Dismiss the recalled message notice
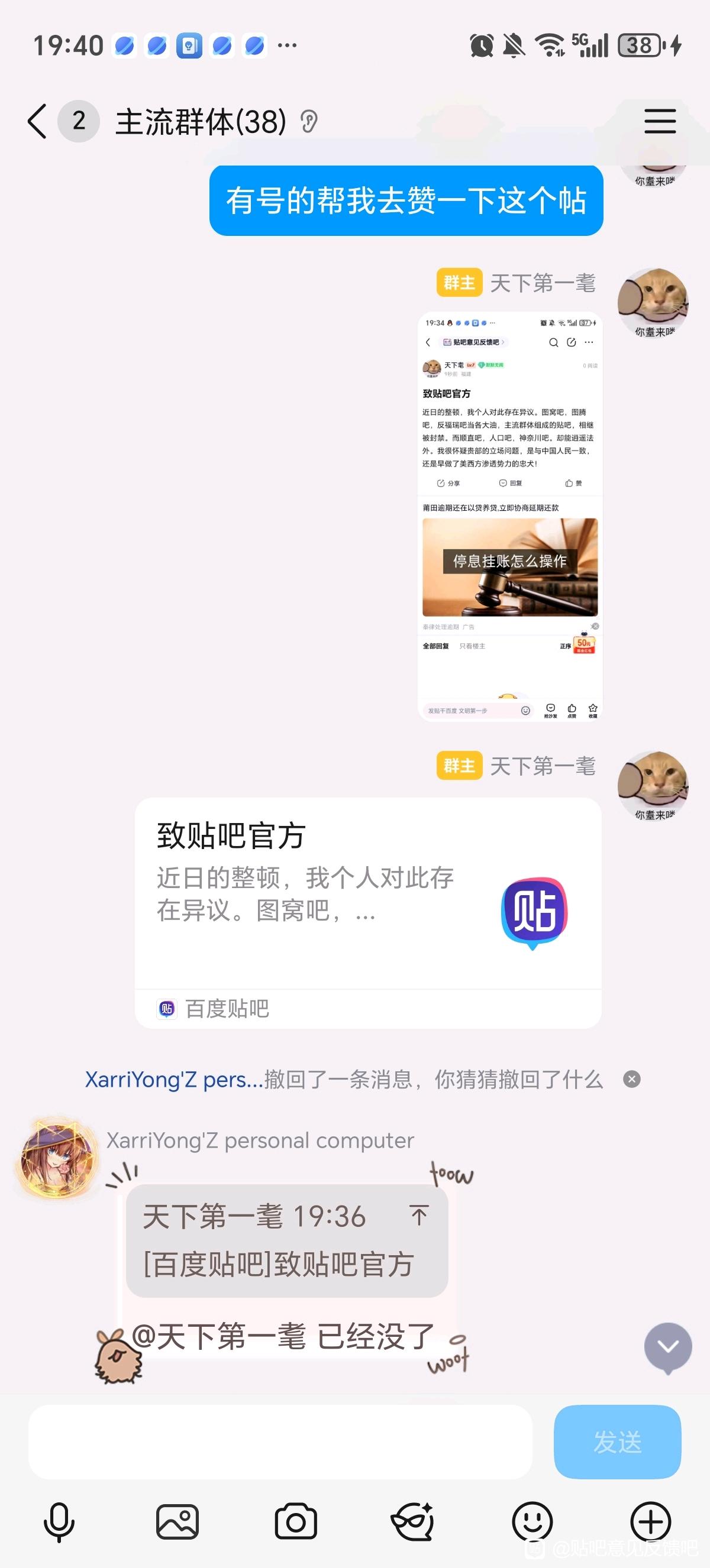Screen dimensions: 710x1568 pos(631,1079)
